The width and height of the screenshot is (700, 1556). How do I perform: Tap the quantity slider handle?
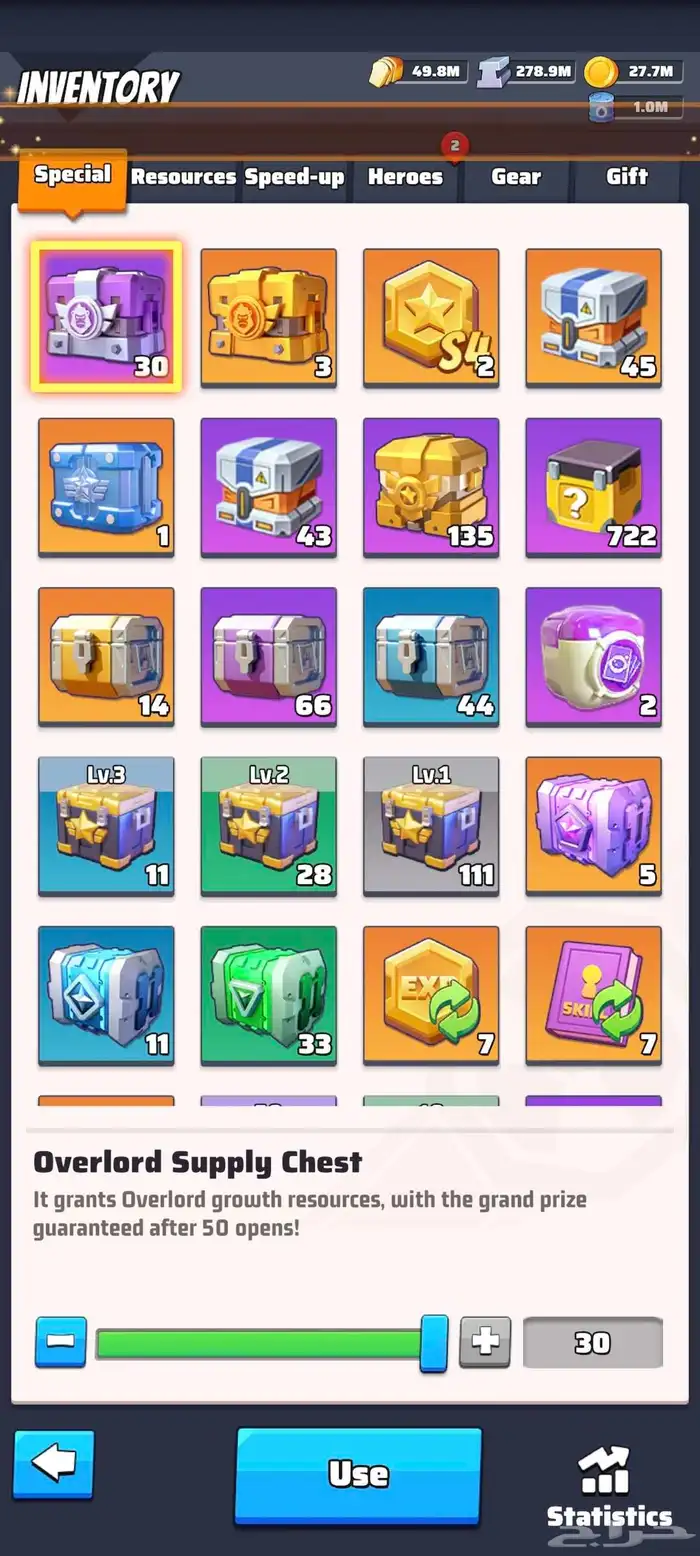click(433, 1343)
